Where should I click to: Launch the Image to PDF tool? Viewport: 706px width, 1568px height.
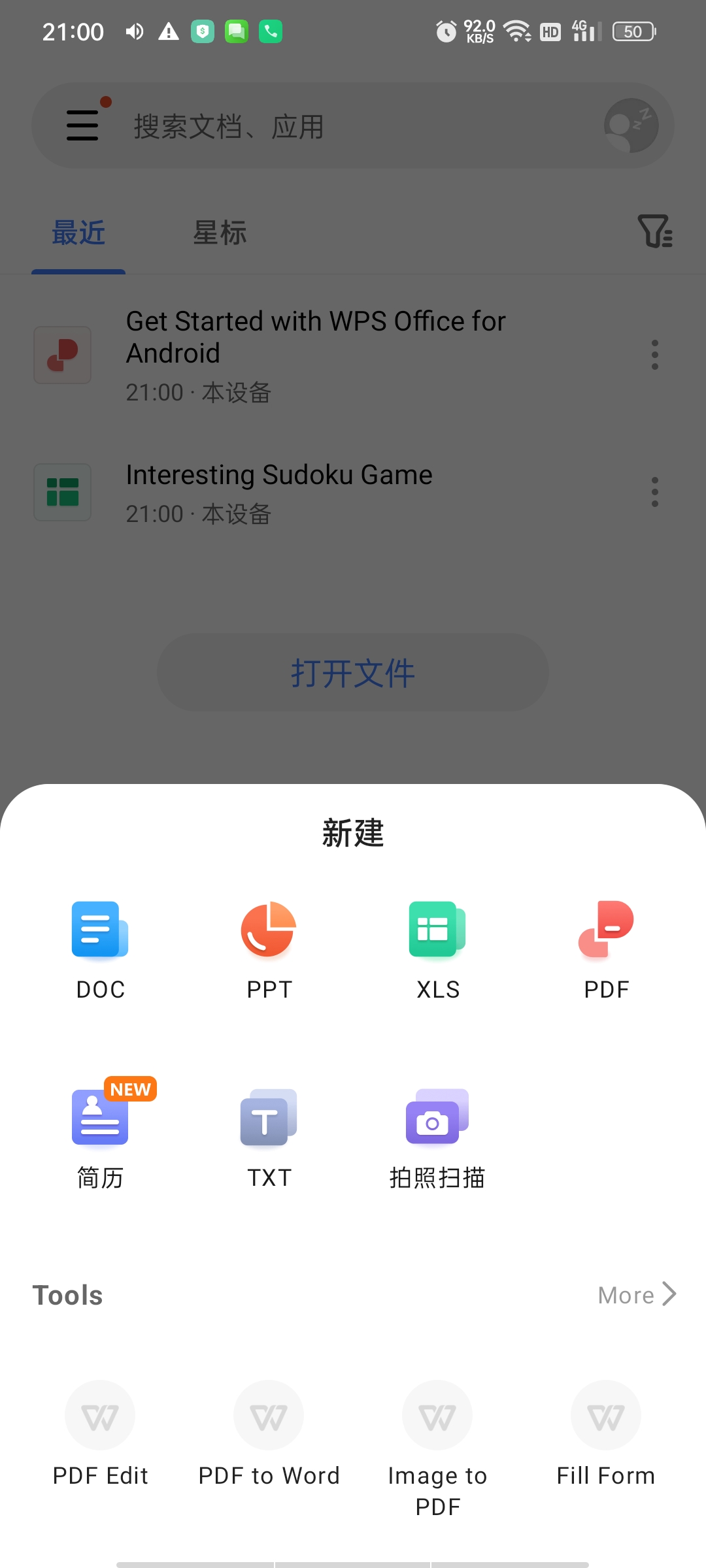[437, 1450]
